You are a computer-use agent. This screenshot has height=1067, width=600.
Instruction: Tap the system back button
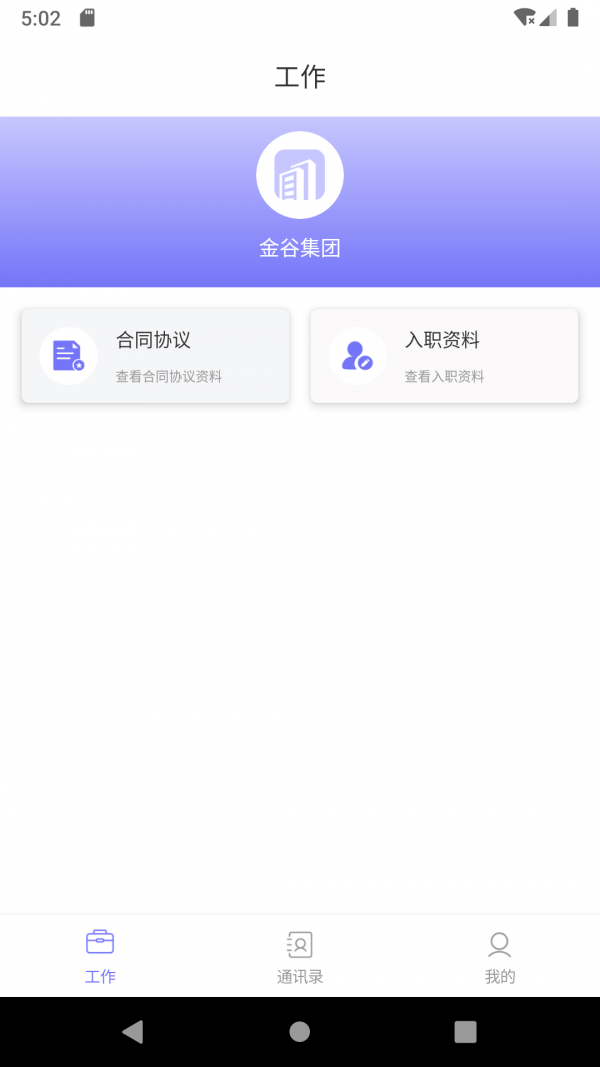pyautogui.click(x=133, y=1032)
